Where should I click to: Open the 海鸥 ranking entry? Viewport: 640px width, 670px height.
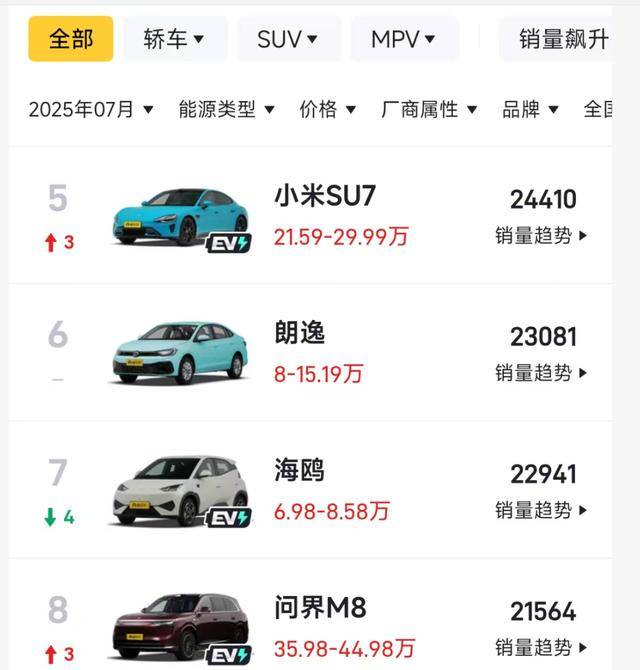[x=300, y=470]
